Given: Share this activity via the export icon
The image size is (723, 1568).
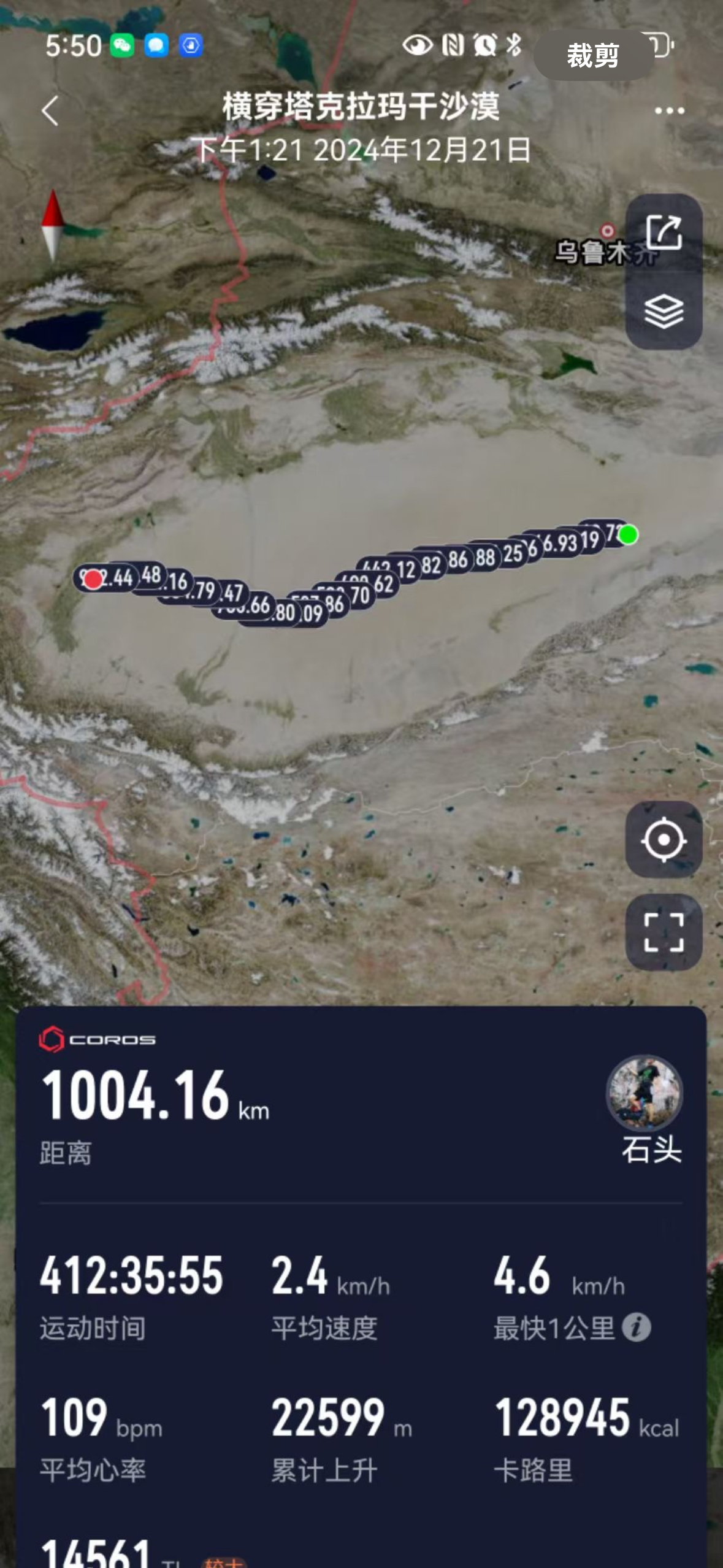Looking at the screenshot, I should tap(664, 233).
